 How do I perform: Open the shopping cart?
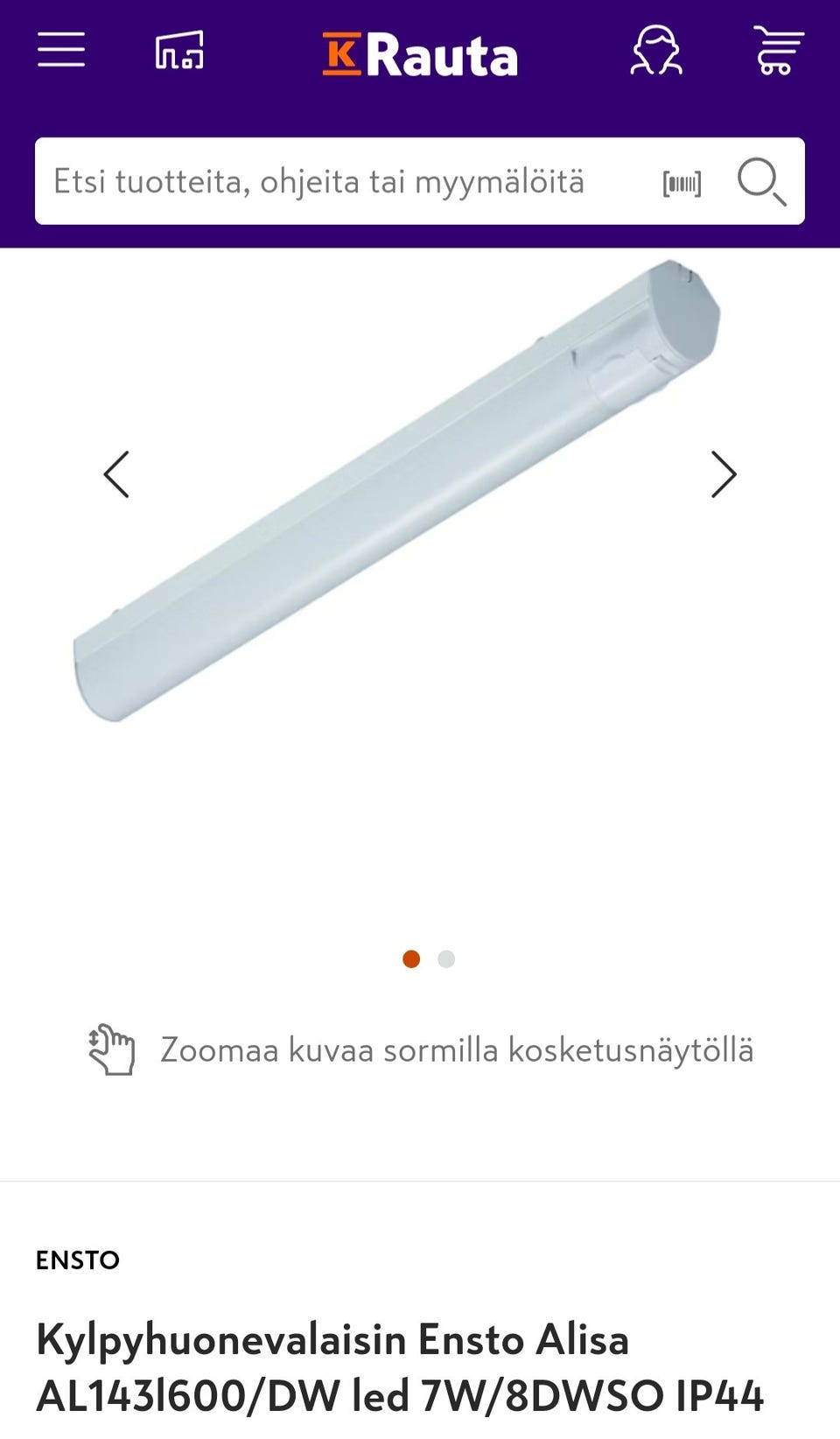tap(777, 51)
